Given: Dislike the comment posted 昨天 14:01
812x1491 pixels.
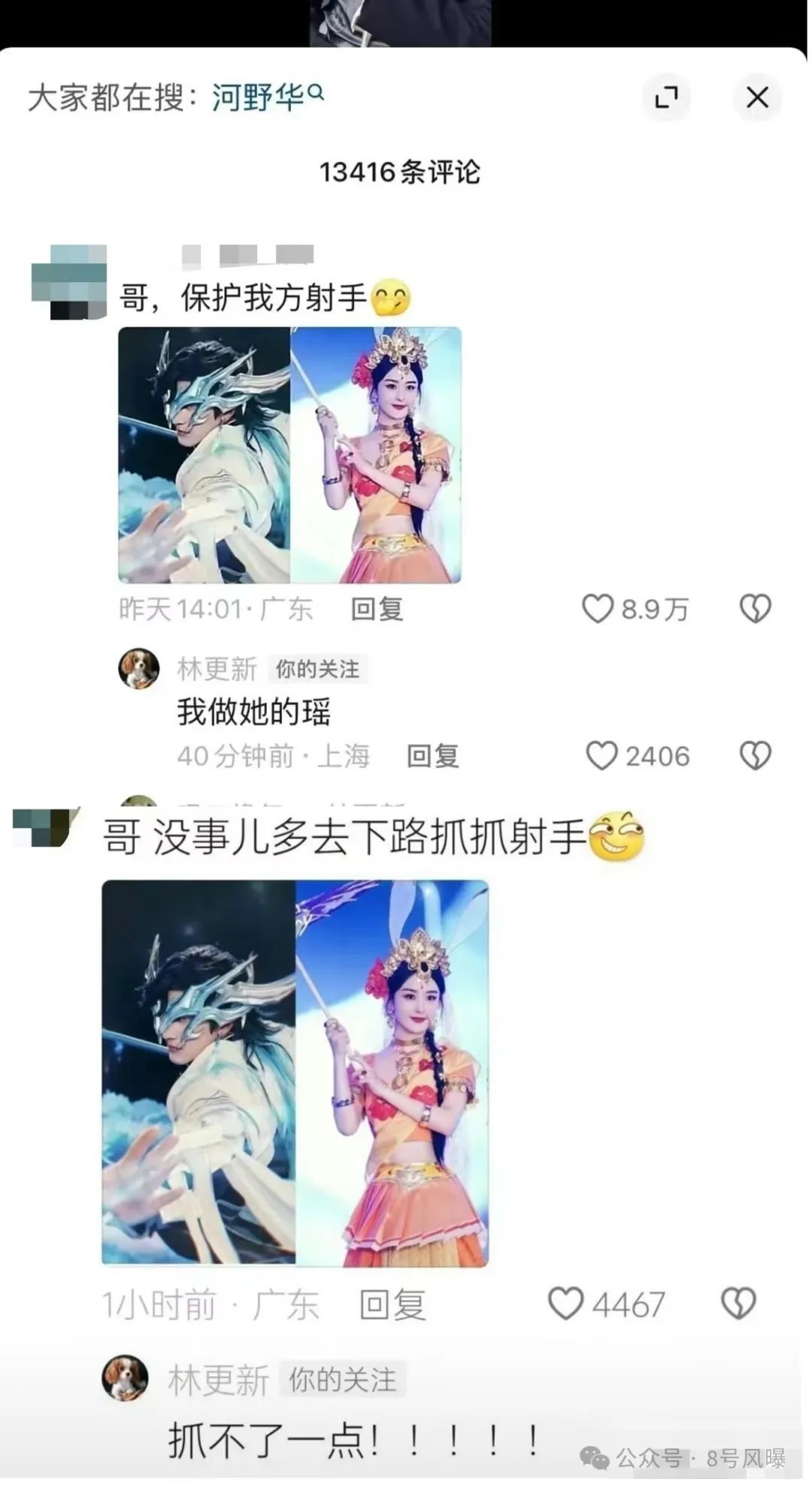Looking at the screenshot, I should pyautogui.click(x=755, y=609).
